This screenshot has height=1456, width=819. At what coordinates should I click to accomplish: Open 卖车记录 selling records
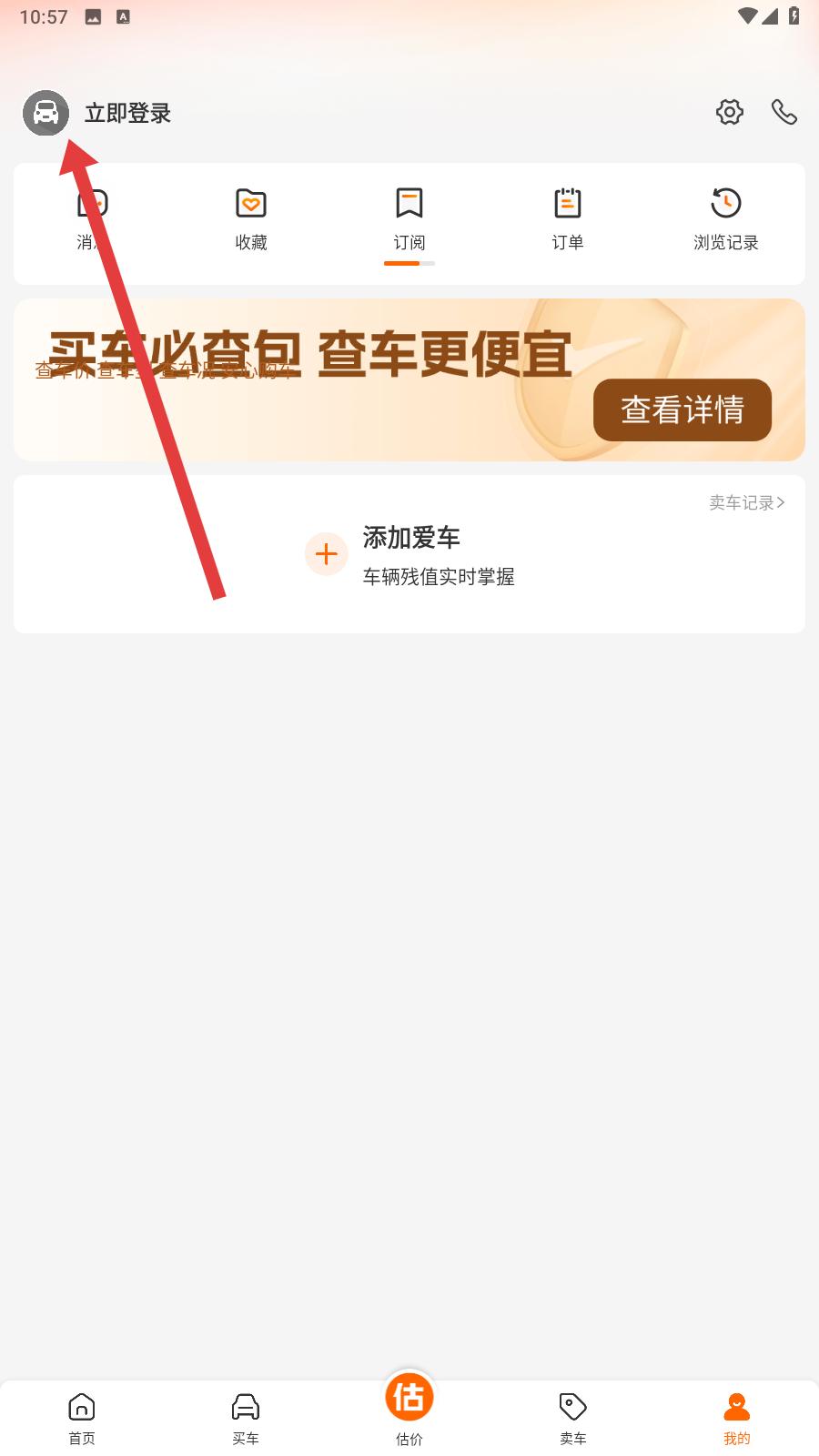point(747,502)
